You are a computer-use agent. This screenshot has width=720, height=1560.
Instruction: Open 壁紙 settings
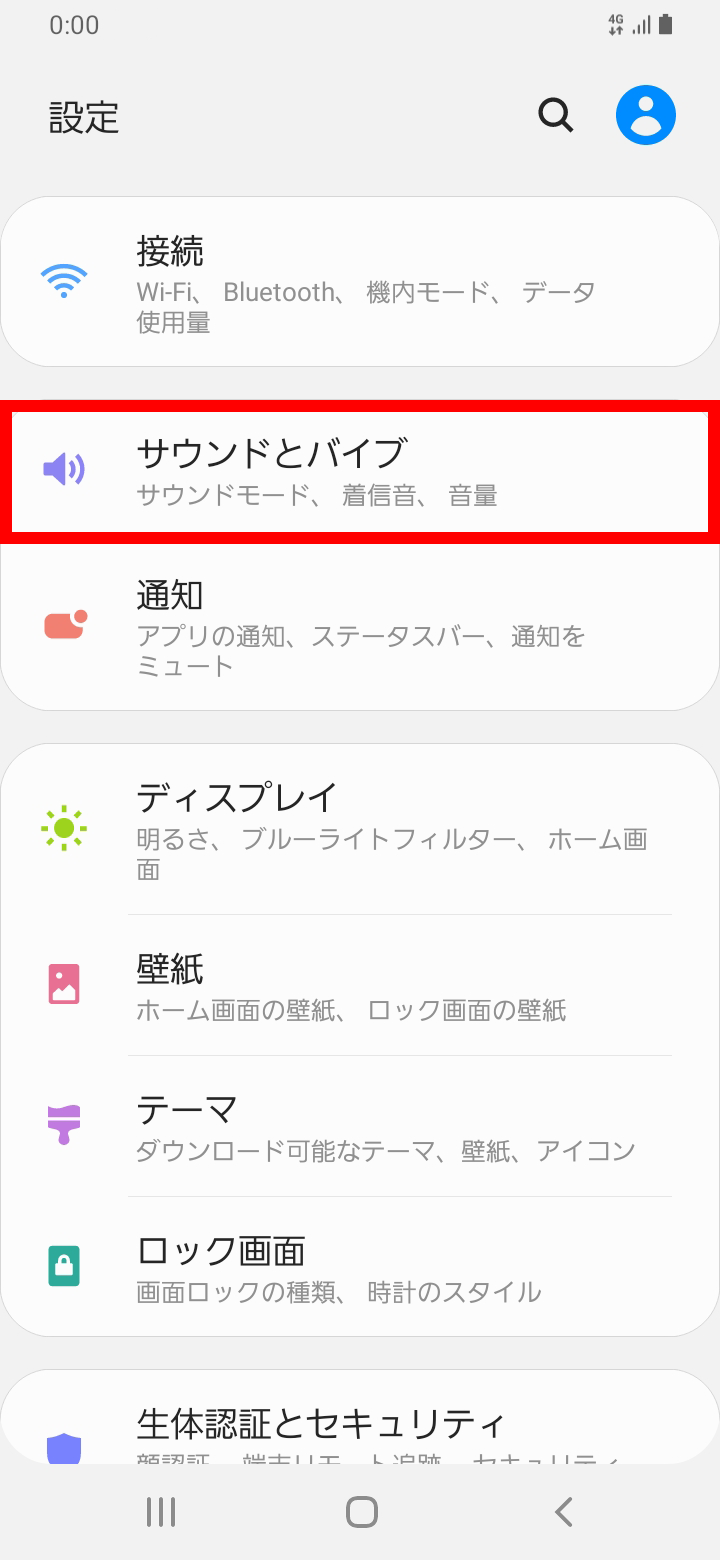(x=360, y=985)
